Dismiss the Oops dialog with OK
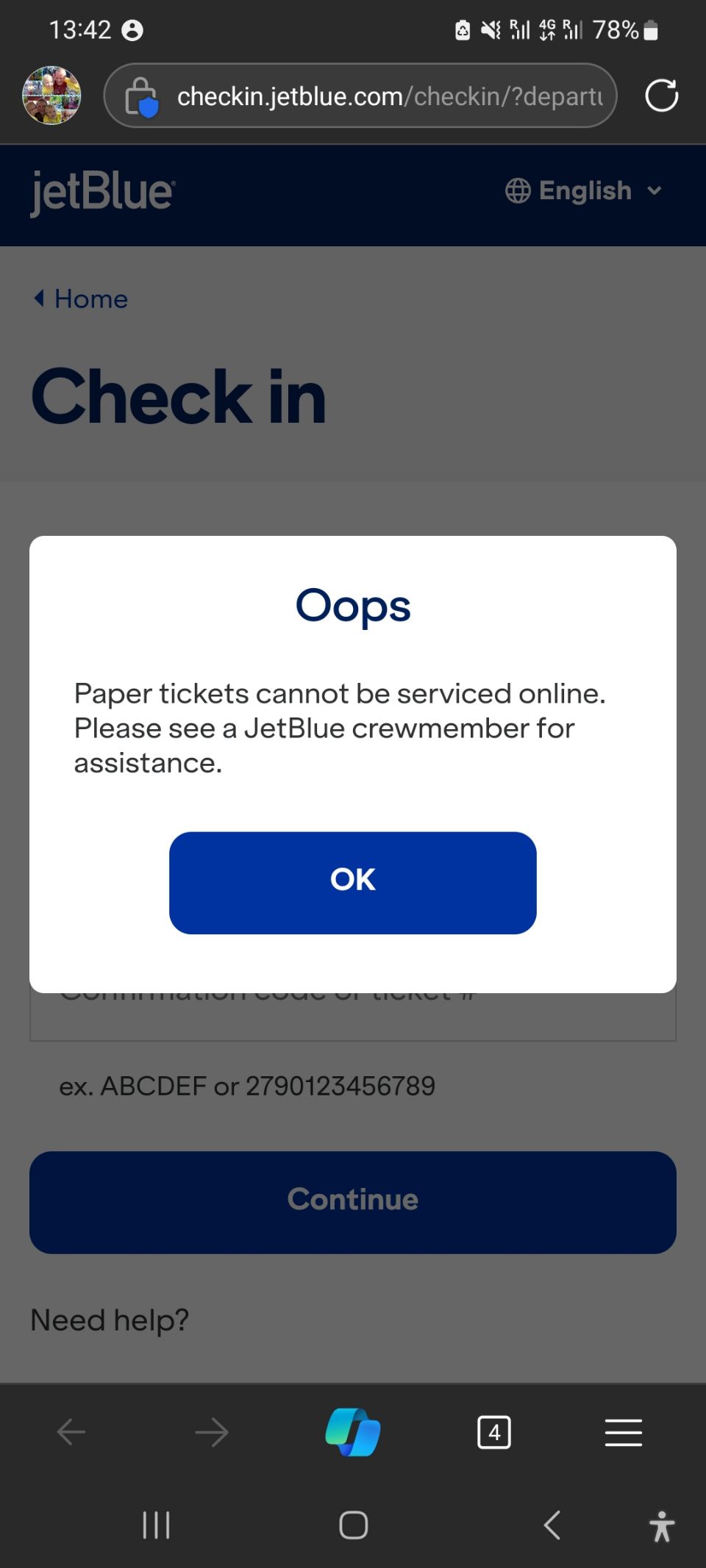Image resolution: width=706 pixels, height=1568 pixels. coord(353,882)
